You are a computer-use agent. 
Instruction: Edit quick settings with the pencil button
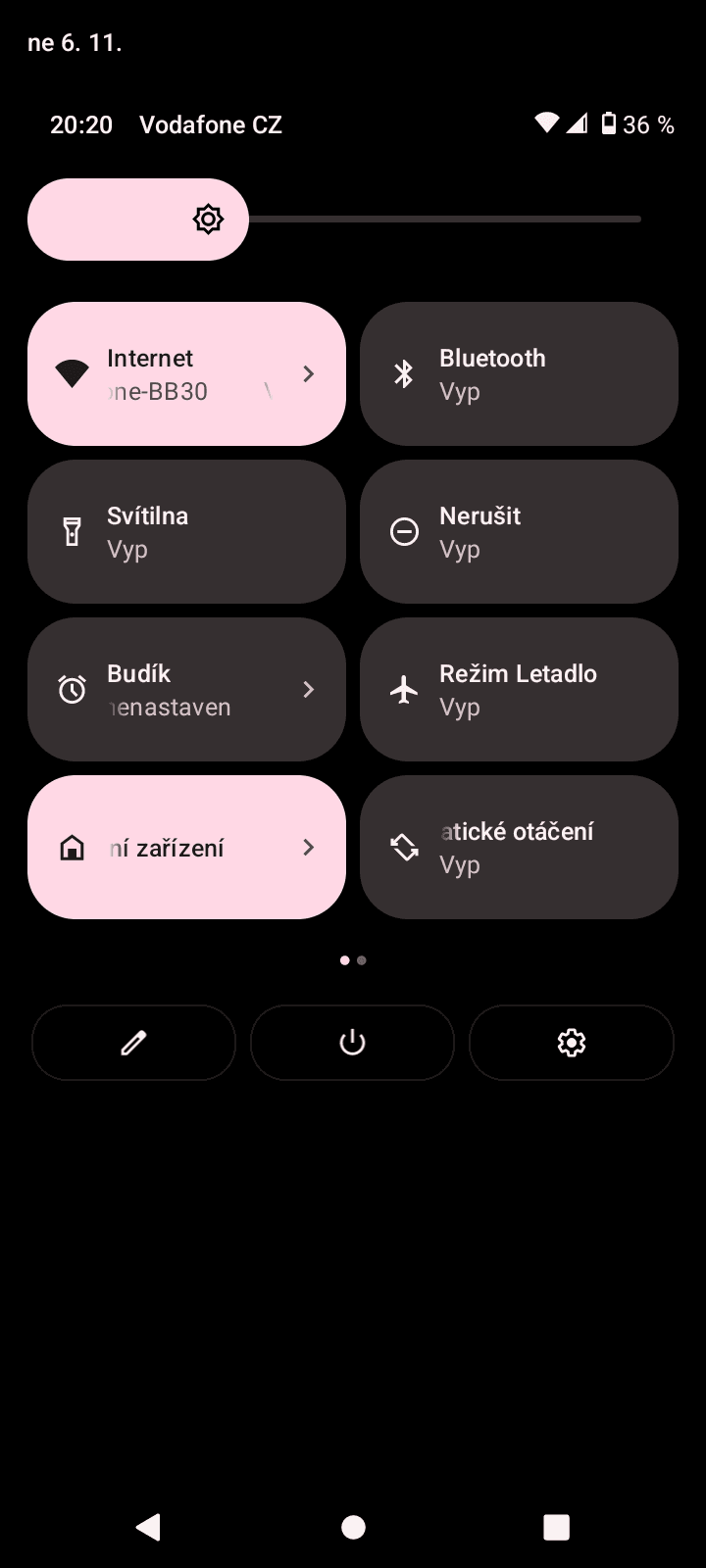coord(133,1043)
